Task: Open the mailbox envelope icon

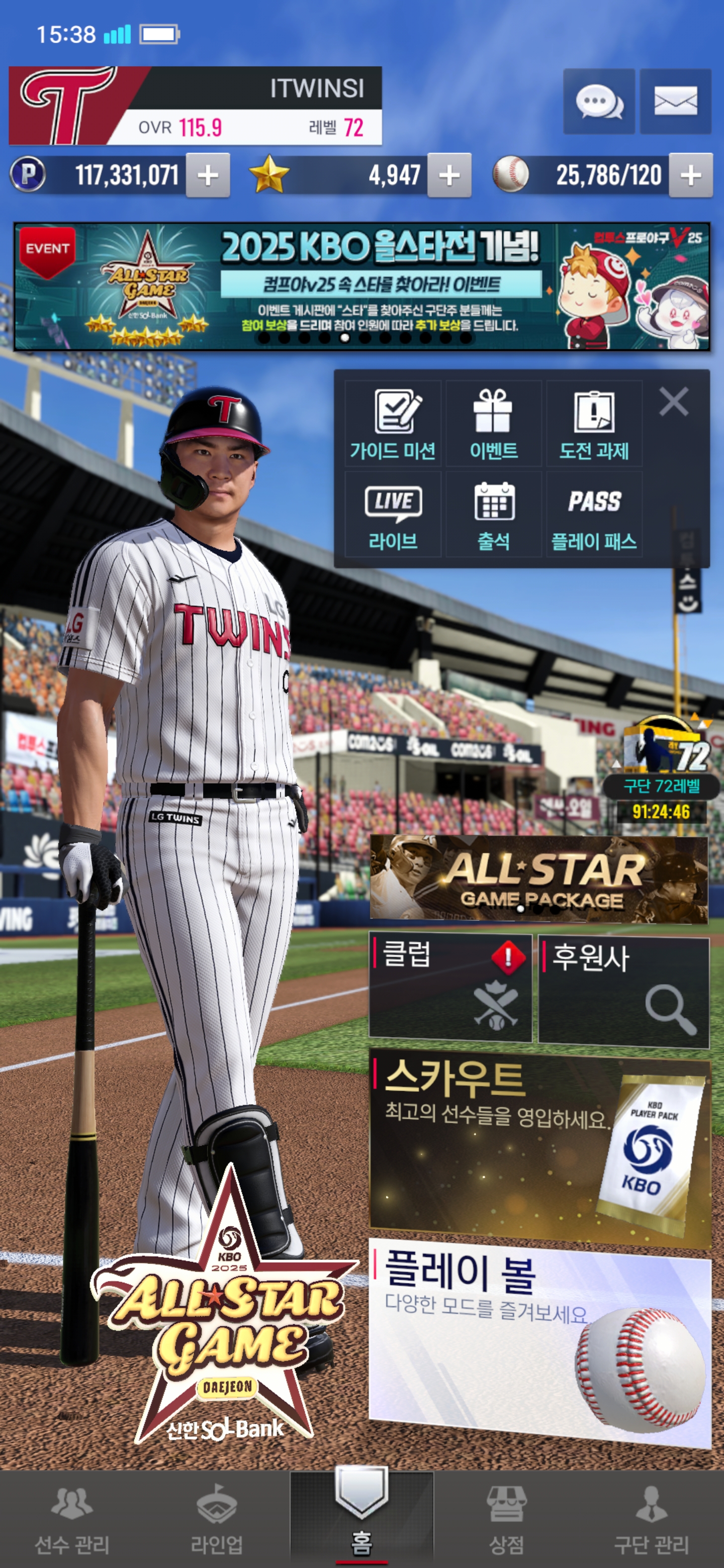Action: 675,102
